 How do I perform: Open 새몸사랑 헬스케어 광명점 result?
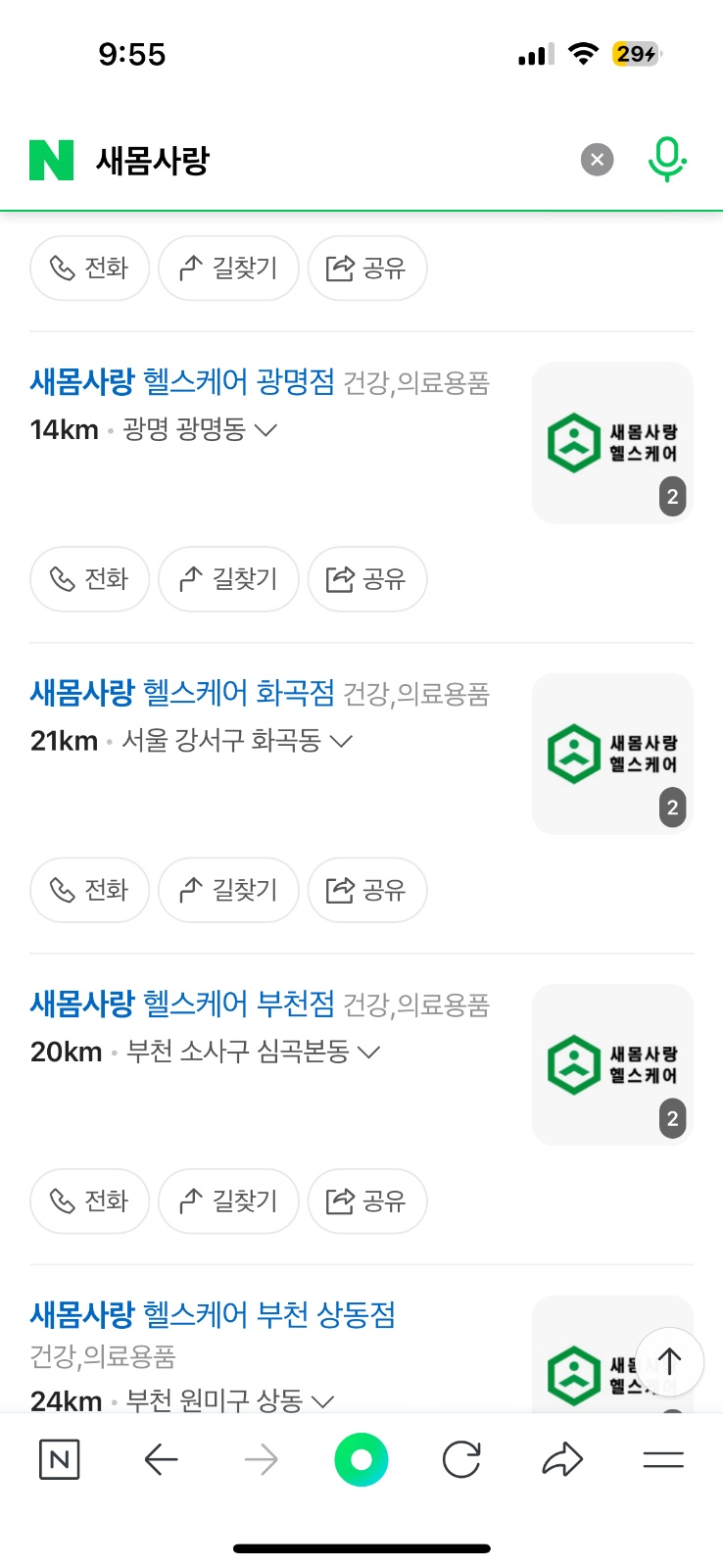click(x=182, y=381)
